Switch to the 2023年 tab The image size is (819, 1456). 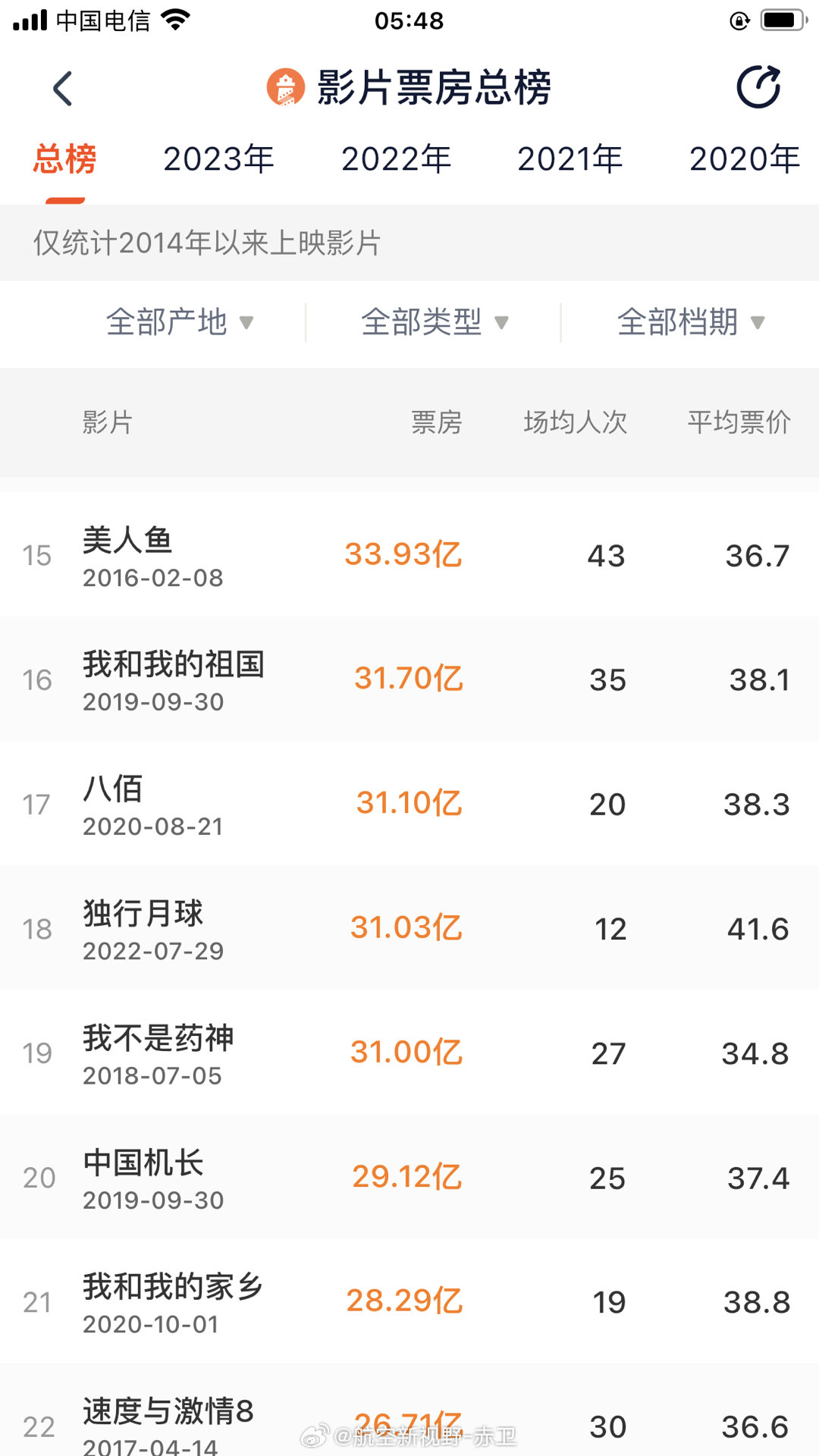click(x=218, y=159)
